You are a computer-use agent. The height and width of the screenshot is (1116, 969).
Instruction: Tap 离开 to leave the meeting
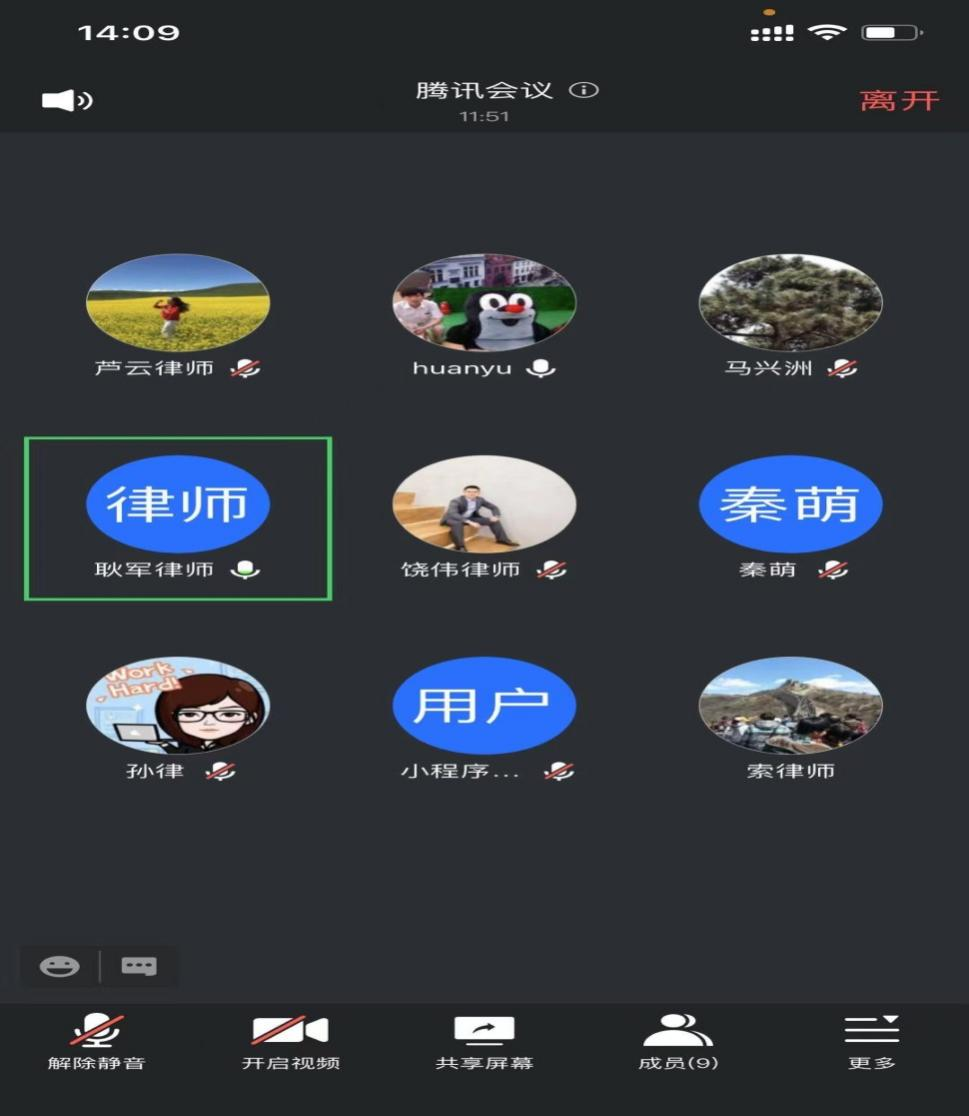coord(899,100)
